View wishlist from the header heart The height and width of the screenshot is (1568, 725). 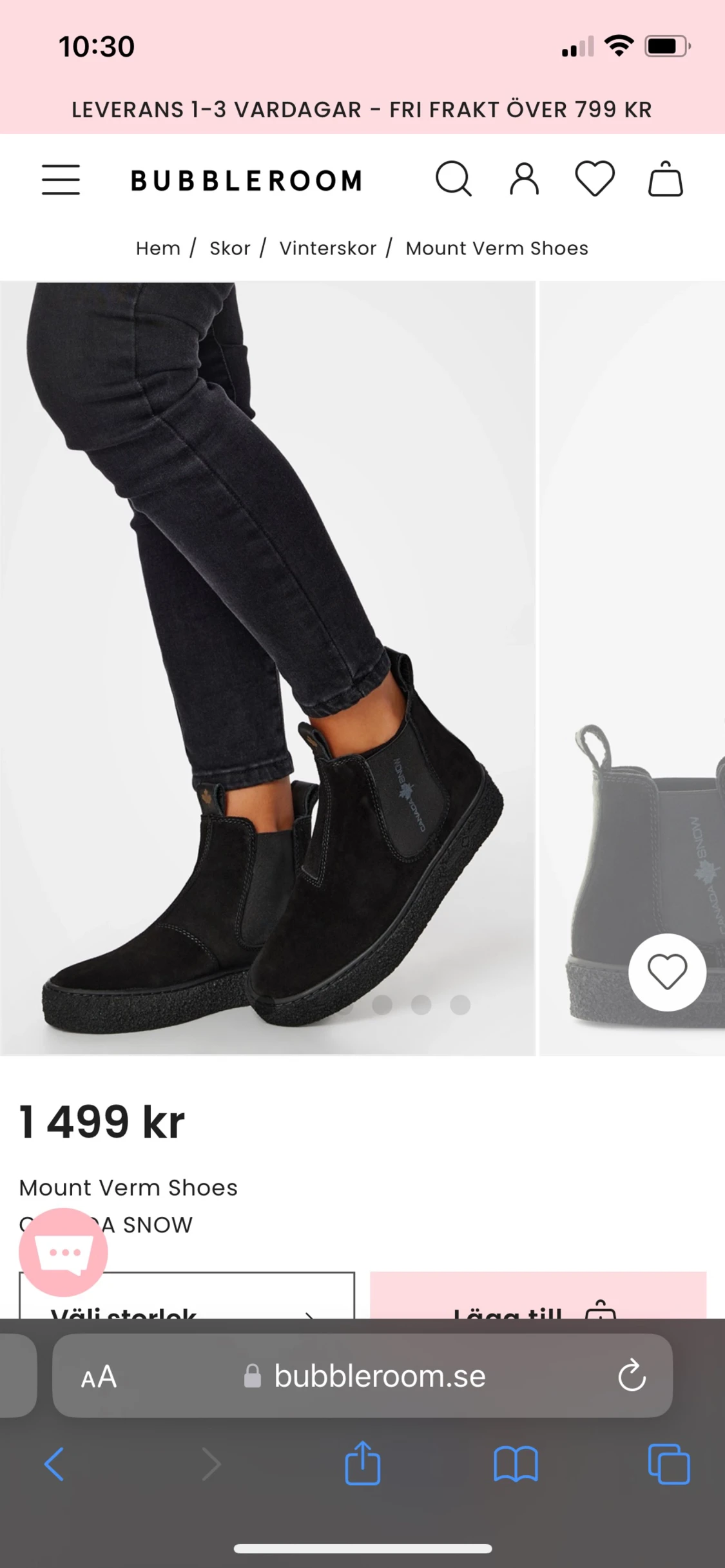(594, 178)
